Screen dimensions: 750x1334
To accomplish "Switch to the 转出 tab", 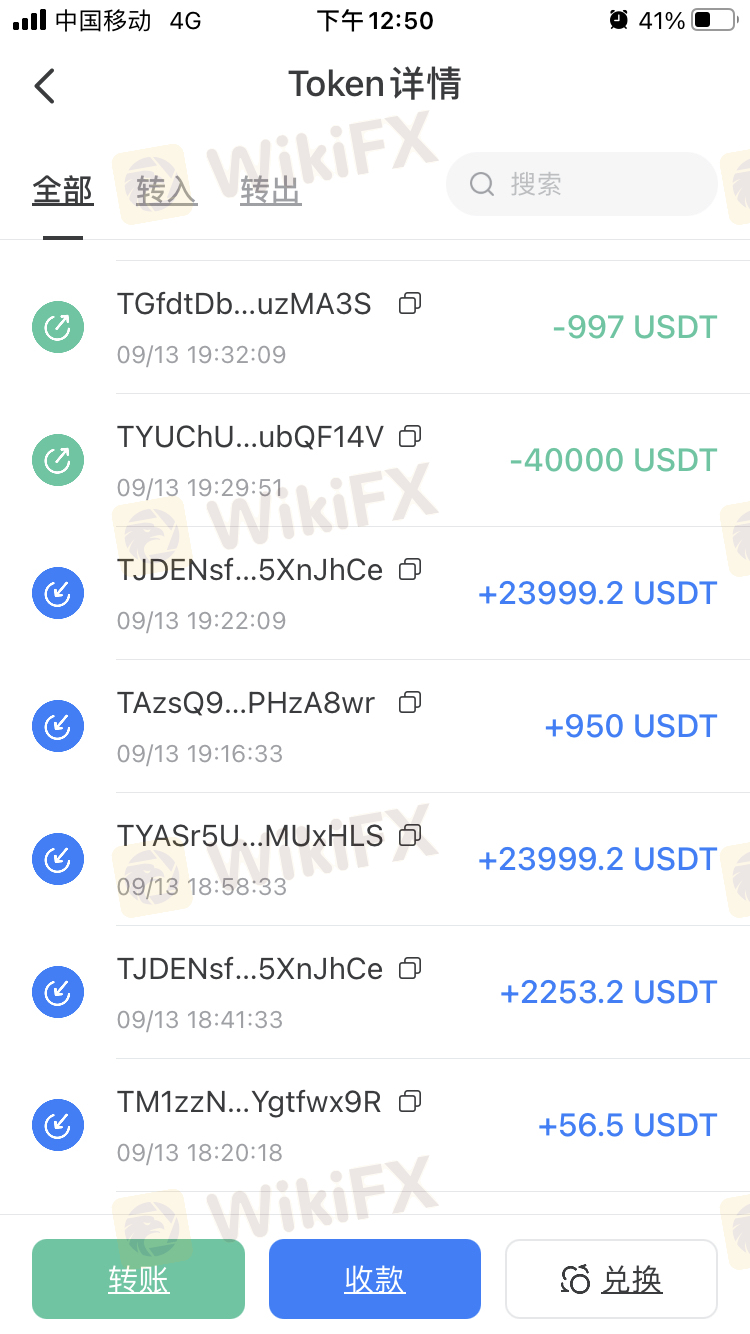I will point(270,190).
